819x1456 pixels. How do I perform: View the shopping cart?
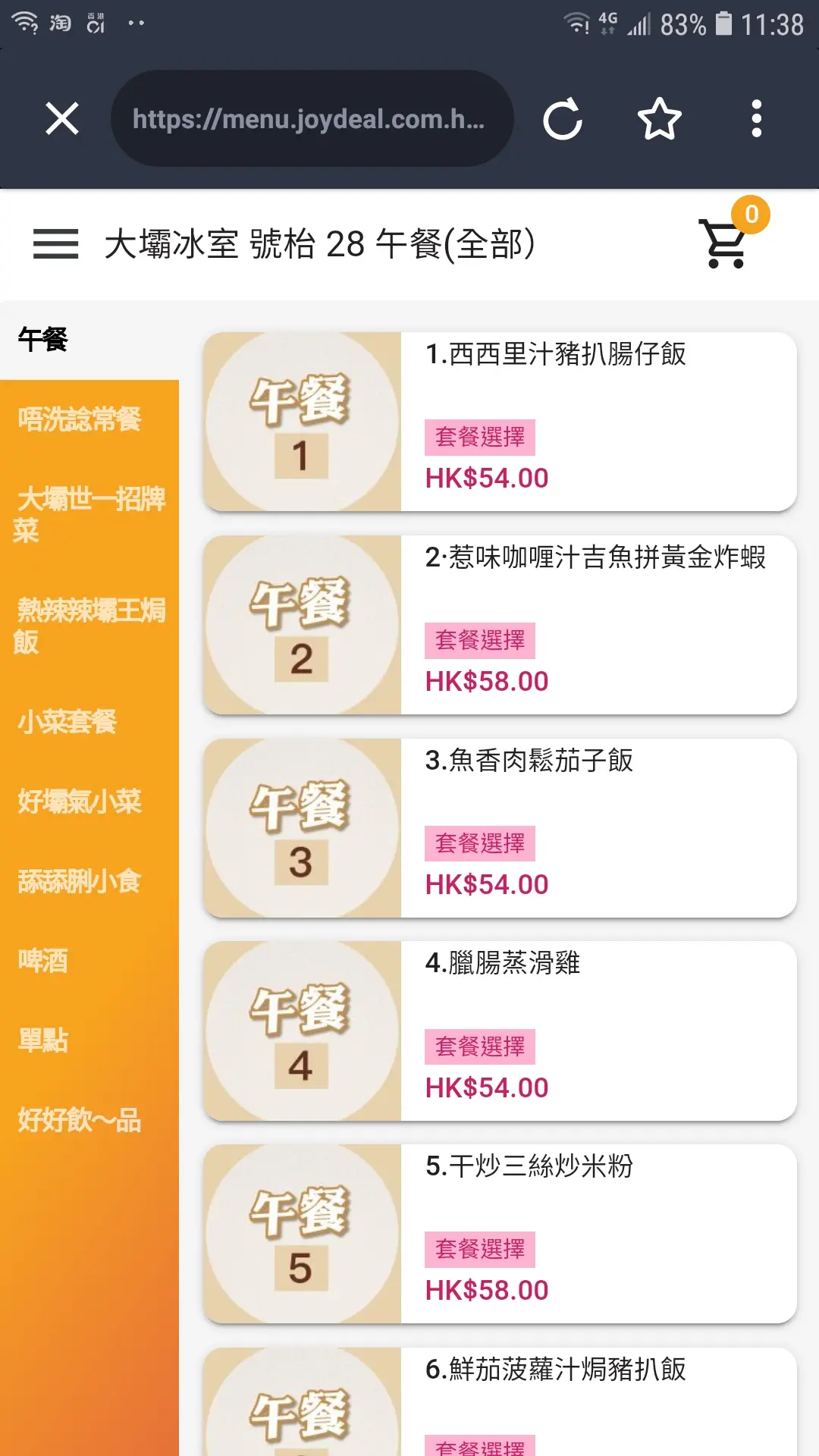coord(726,243)
